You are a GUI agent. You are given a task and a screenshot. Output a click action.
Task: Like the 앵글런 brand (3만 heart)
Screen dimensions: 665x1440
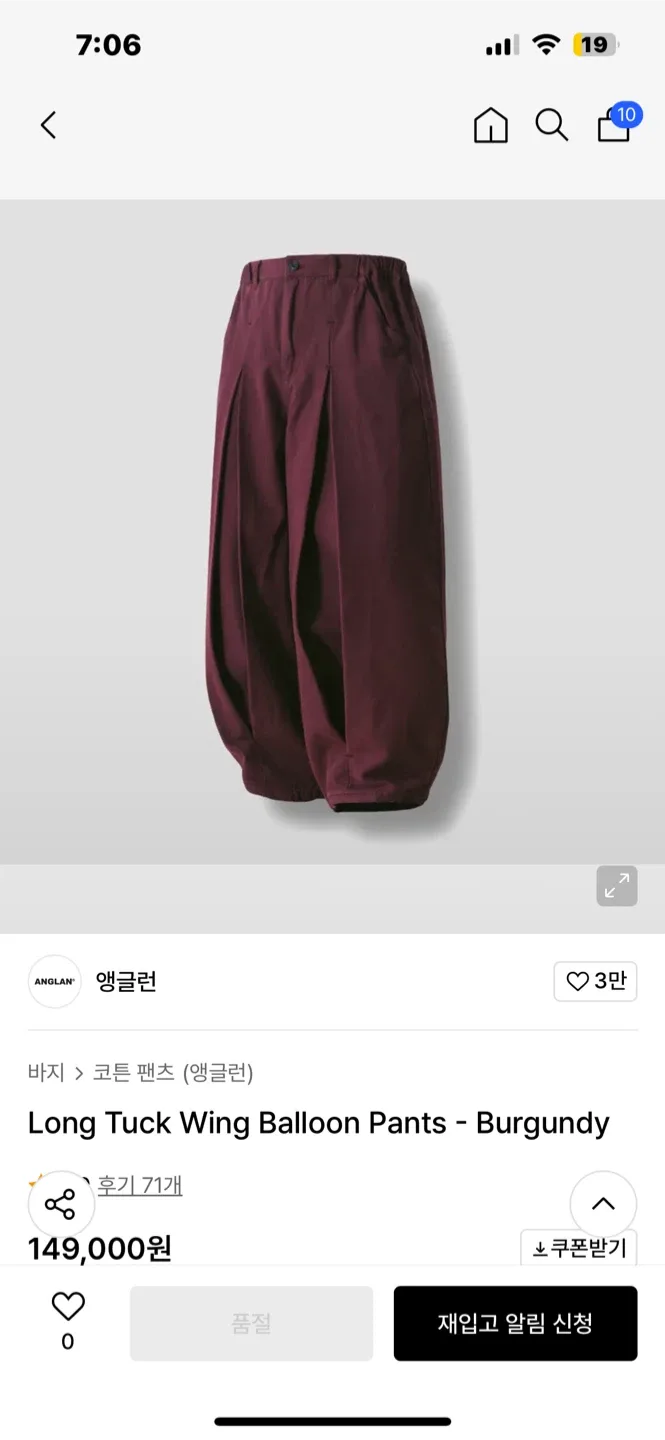pos(595,982)
